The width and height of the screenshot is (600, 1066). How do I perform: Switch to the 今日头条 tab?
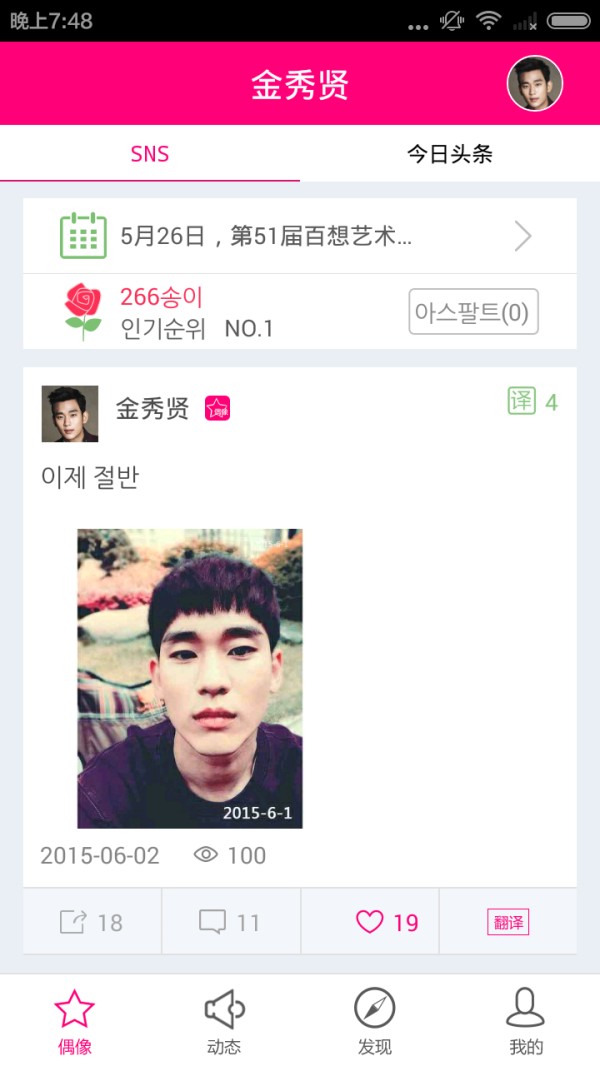449,154
